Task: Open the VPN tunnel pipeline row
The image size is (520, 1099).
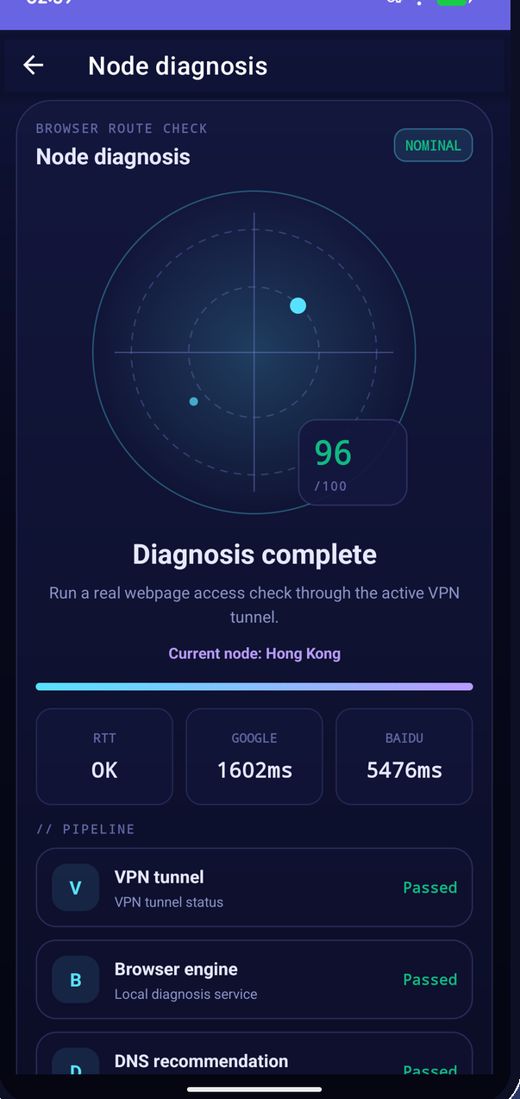Action: [254, 887]
